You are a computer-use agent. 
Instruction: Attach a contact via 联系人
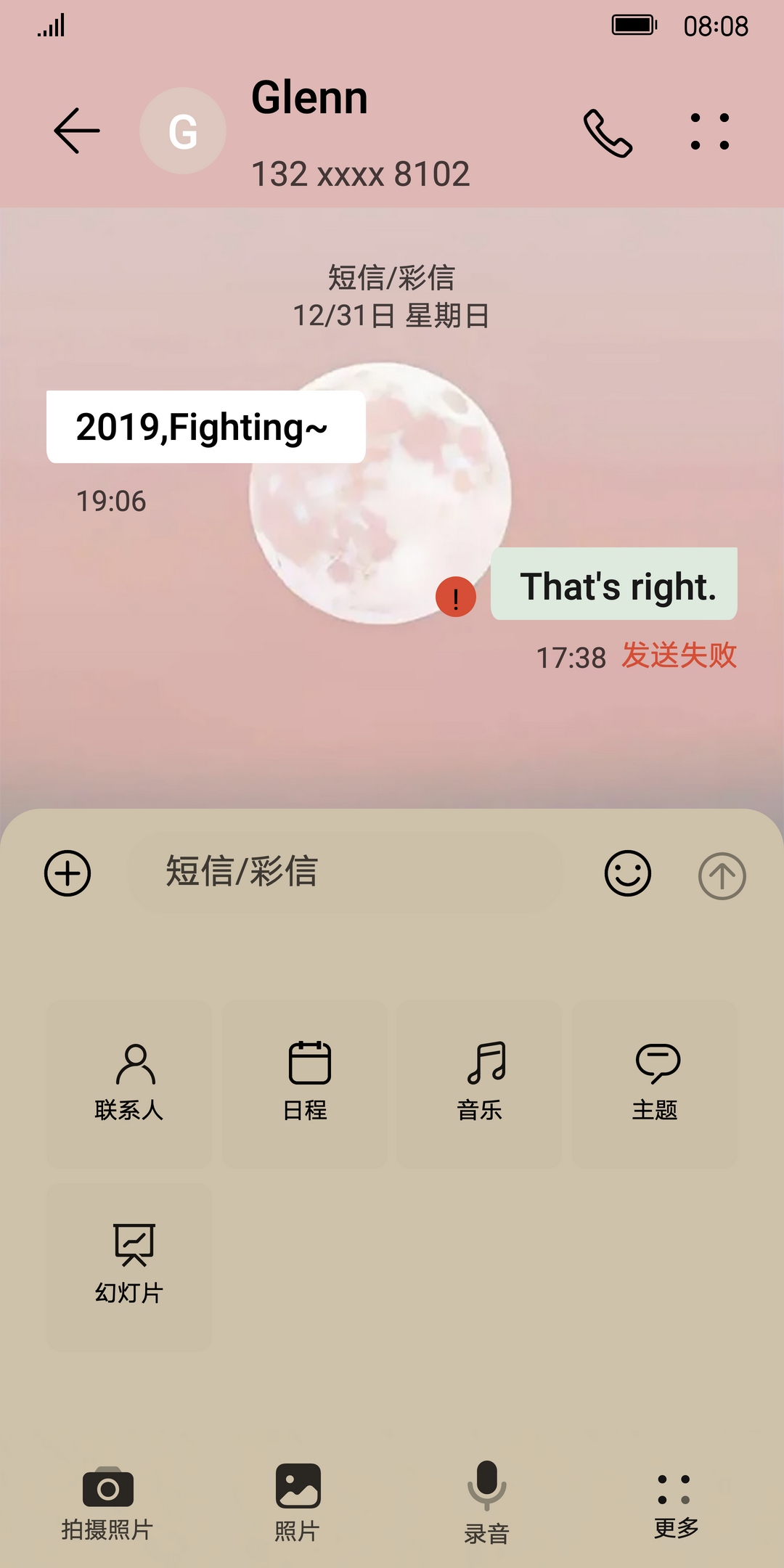point(129,1083)
